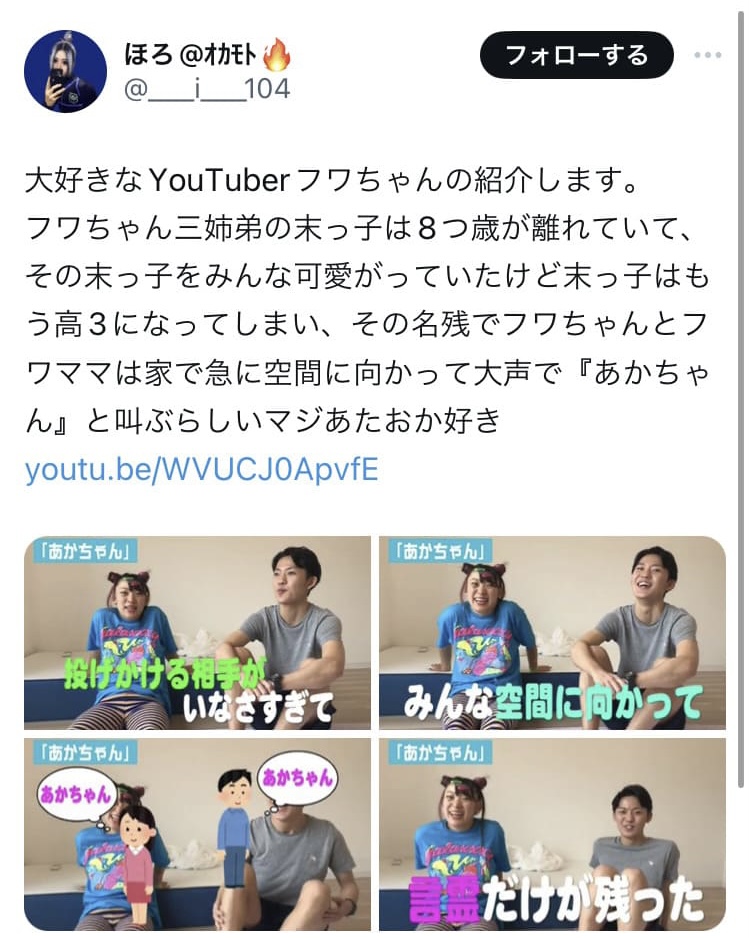Open ほろ's profile avatar
This screenshot has width=750, height=938.
tap(63, 71)
